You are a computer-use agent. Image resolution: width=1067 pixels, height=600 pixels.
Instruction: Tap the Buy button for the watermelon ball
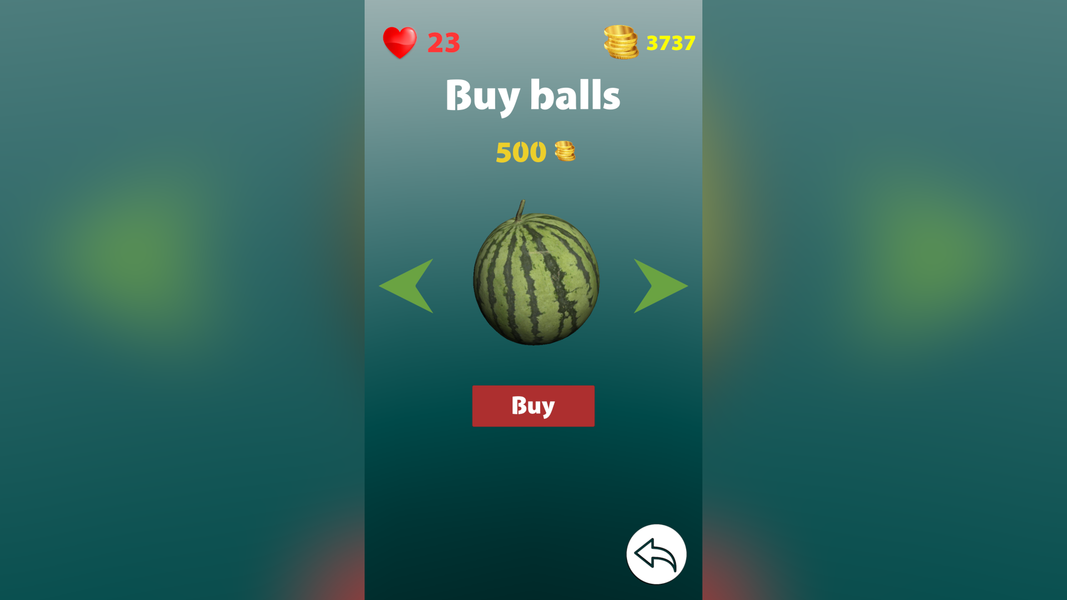tap(533, 406)
